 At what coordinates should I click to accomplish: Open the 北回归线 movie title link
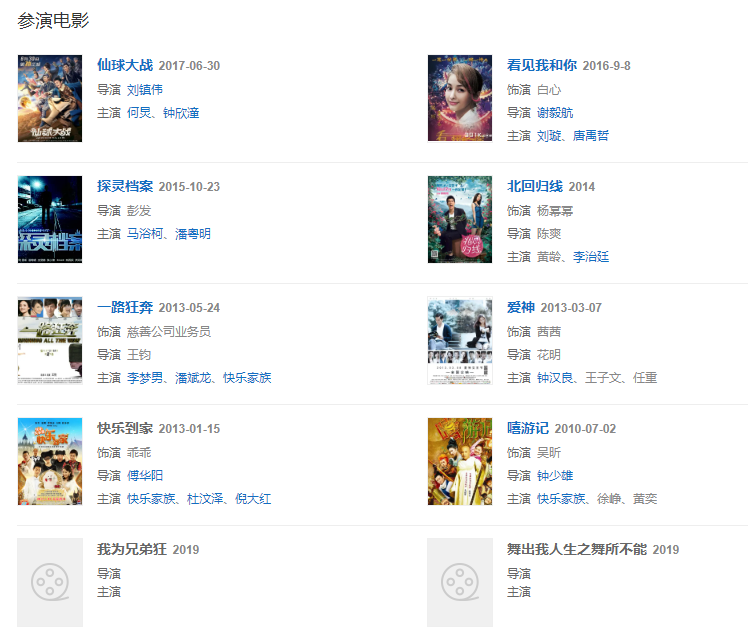534,187
